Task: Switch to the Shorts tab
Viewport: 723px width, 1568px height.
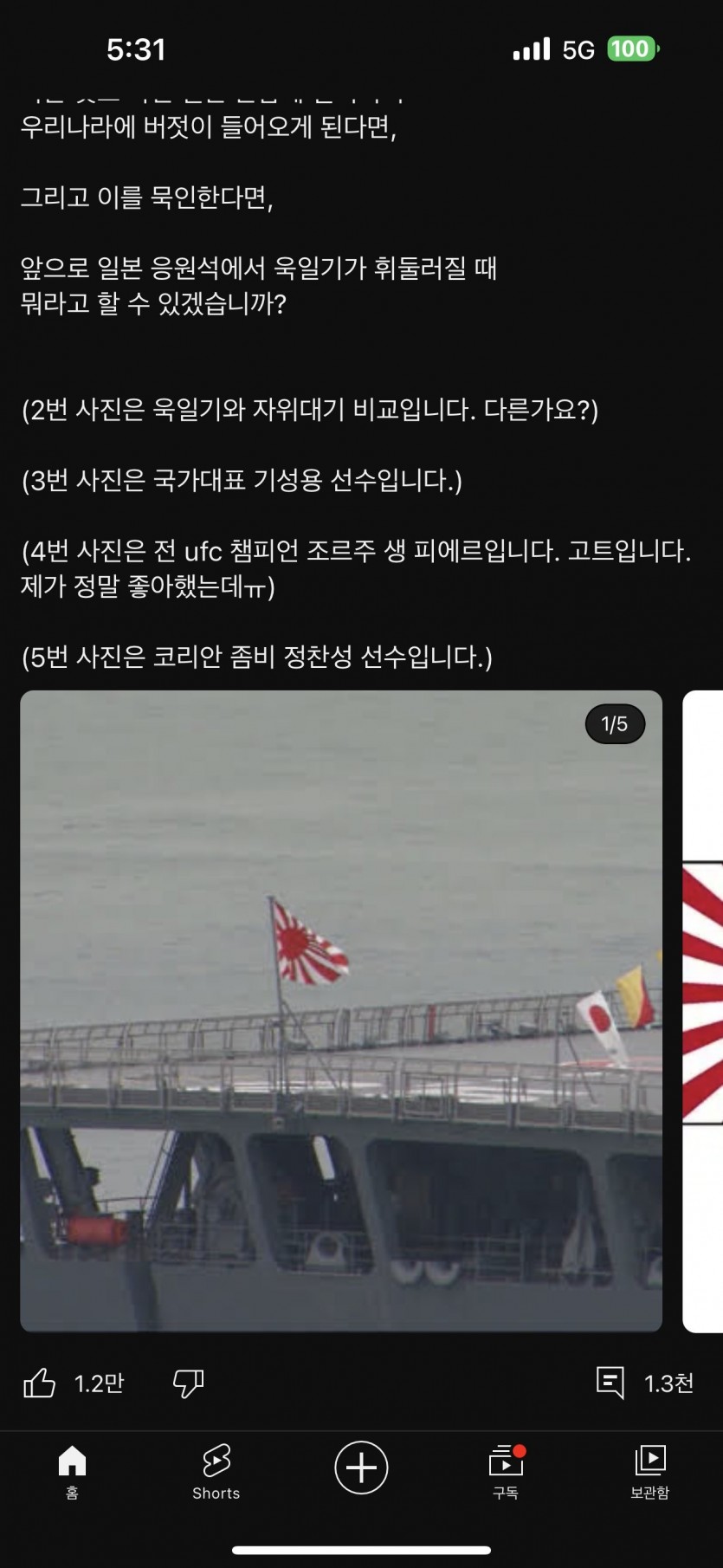Action: pos(216,1471)
